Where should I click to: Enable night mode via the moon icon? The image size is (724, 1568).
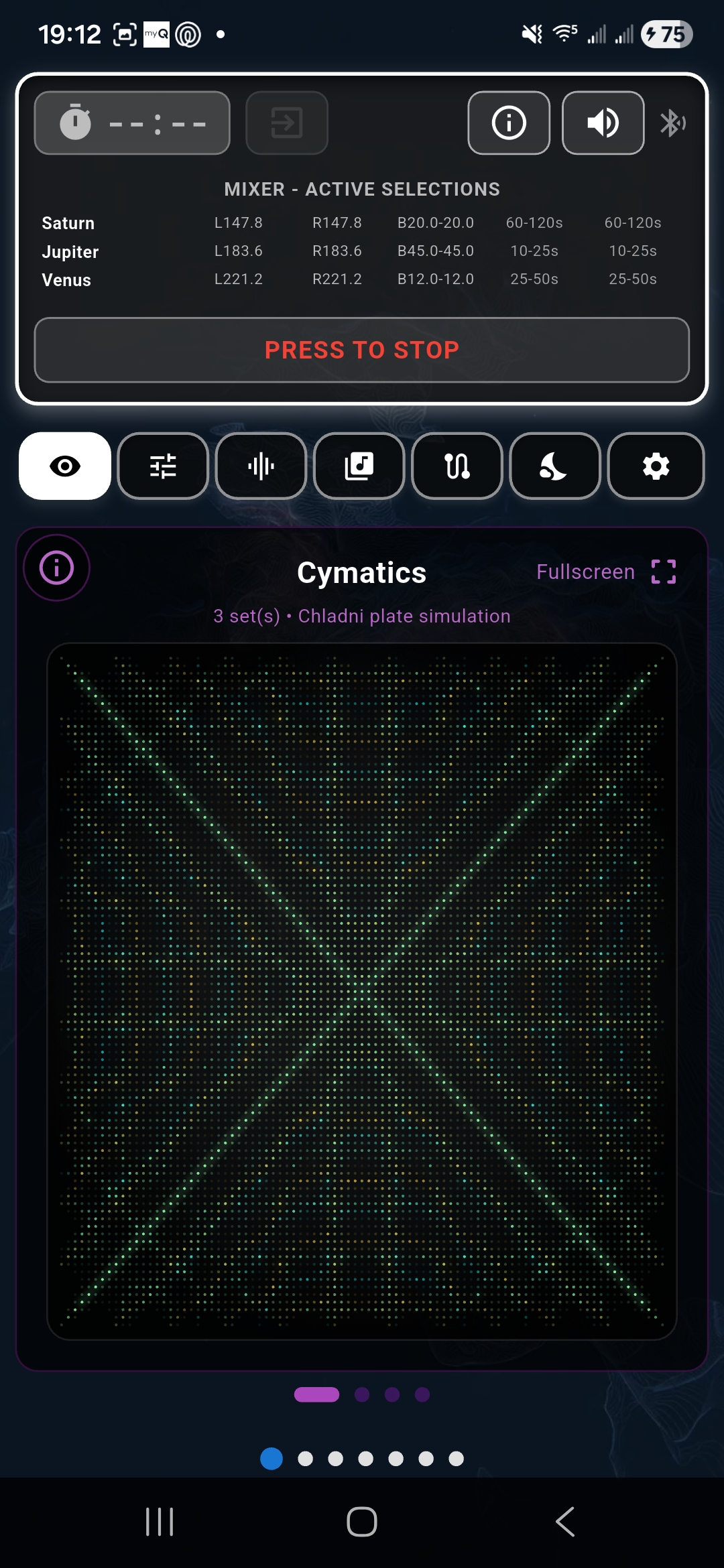tap(554, 466)
